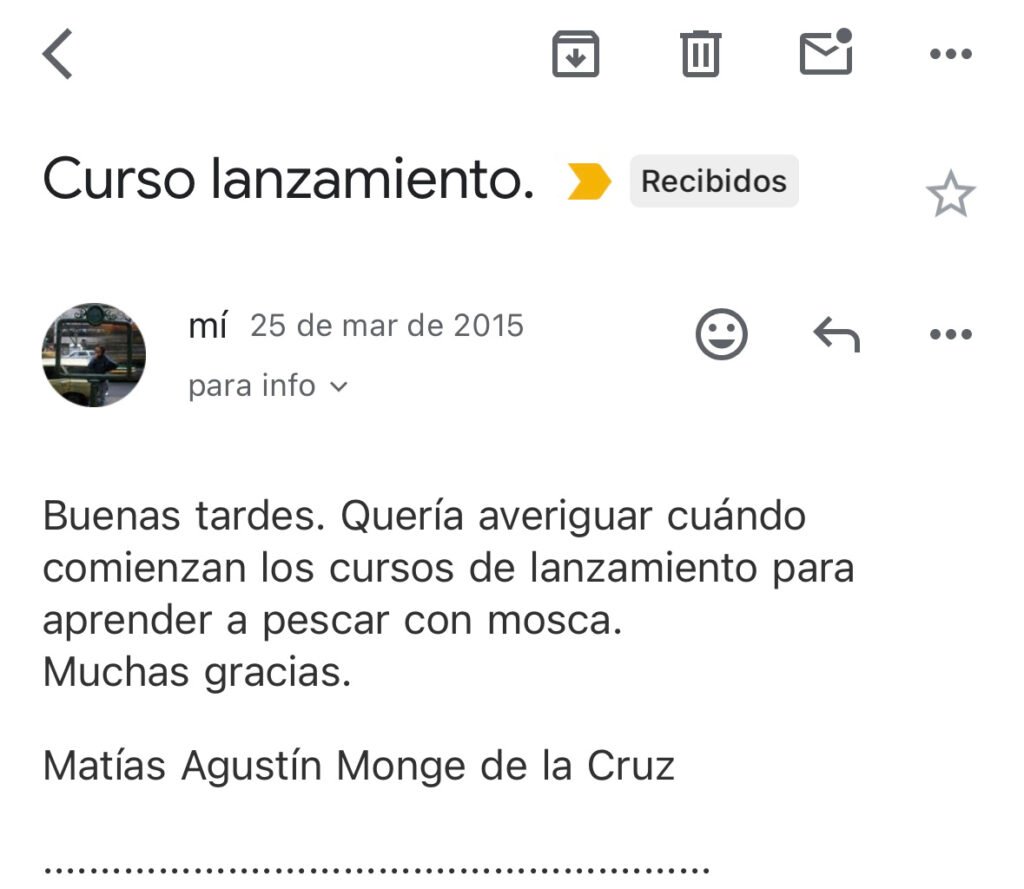Toggle the yellow importance marker
The image size is (1024, 889).
589,182
